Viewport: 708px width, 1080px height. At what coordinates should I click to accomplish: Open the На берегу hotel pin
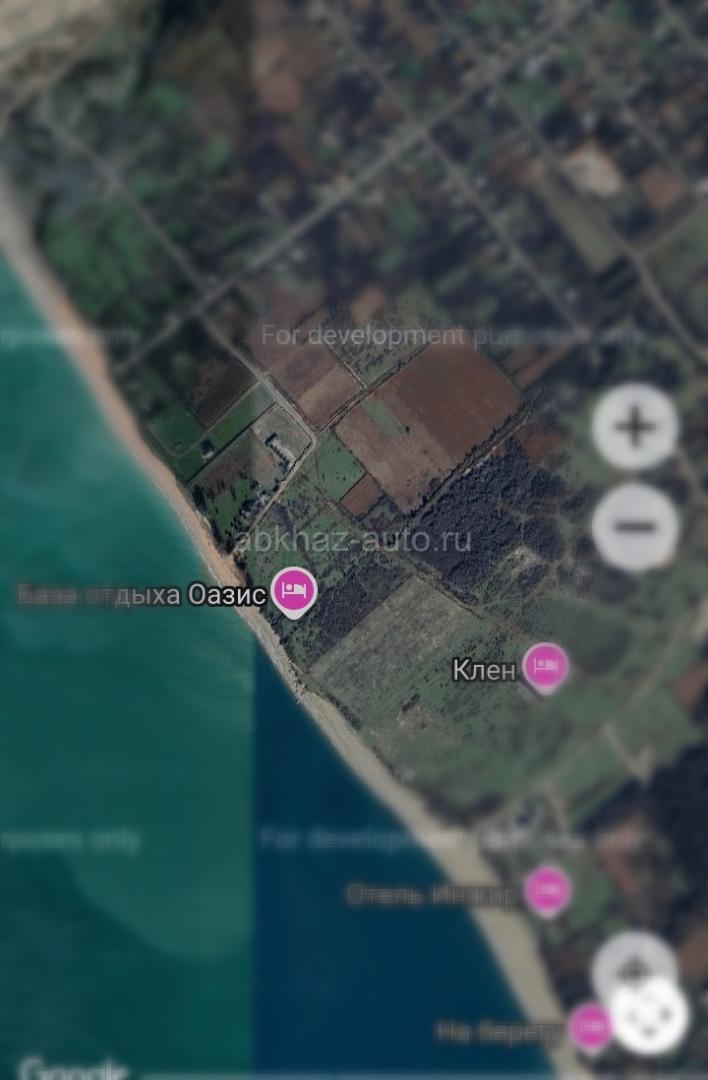coord(590,1026)
